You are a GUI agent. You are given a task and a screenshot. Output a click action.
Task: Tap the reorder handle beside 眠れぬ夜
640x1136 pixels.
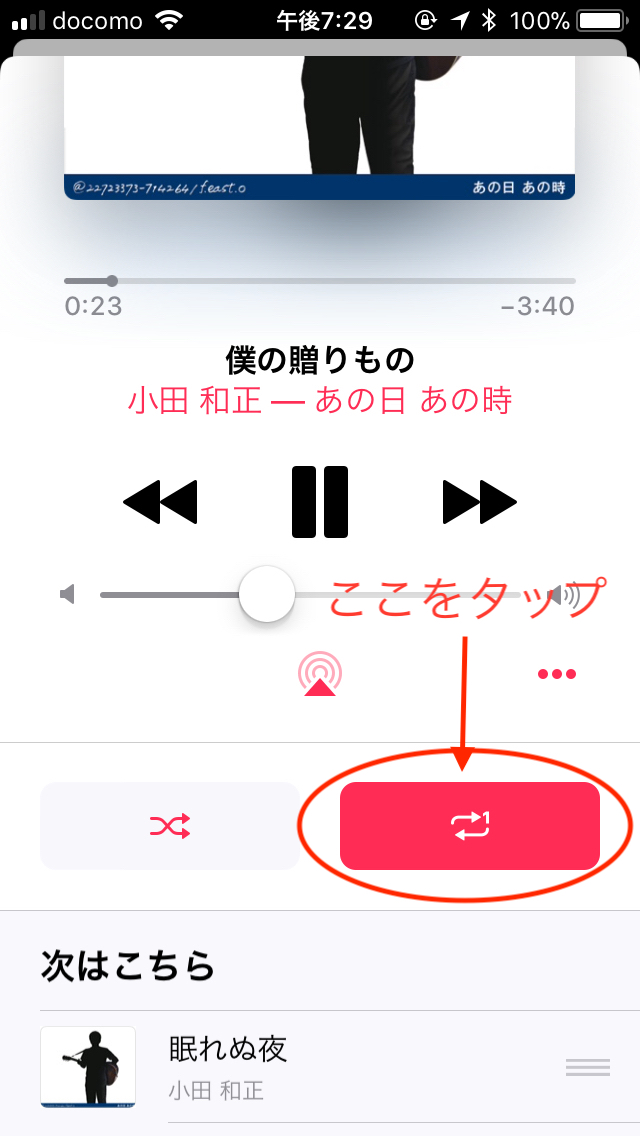click(x=588, y=1067)
